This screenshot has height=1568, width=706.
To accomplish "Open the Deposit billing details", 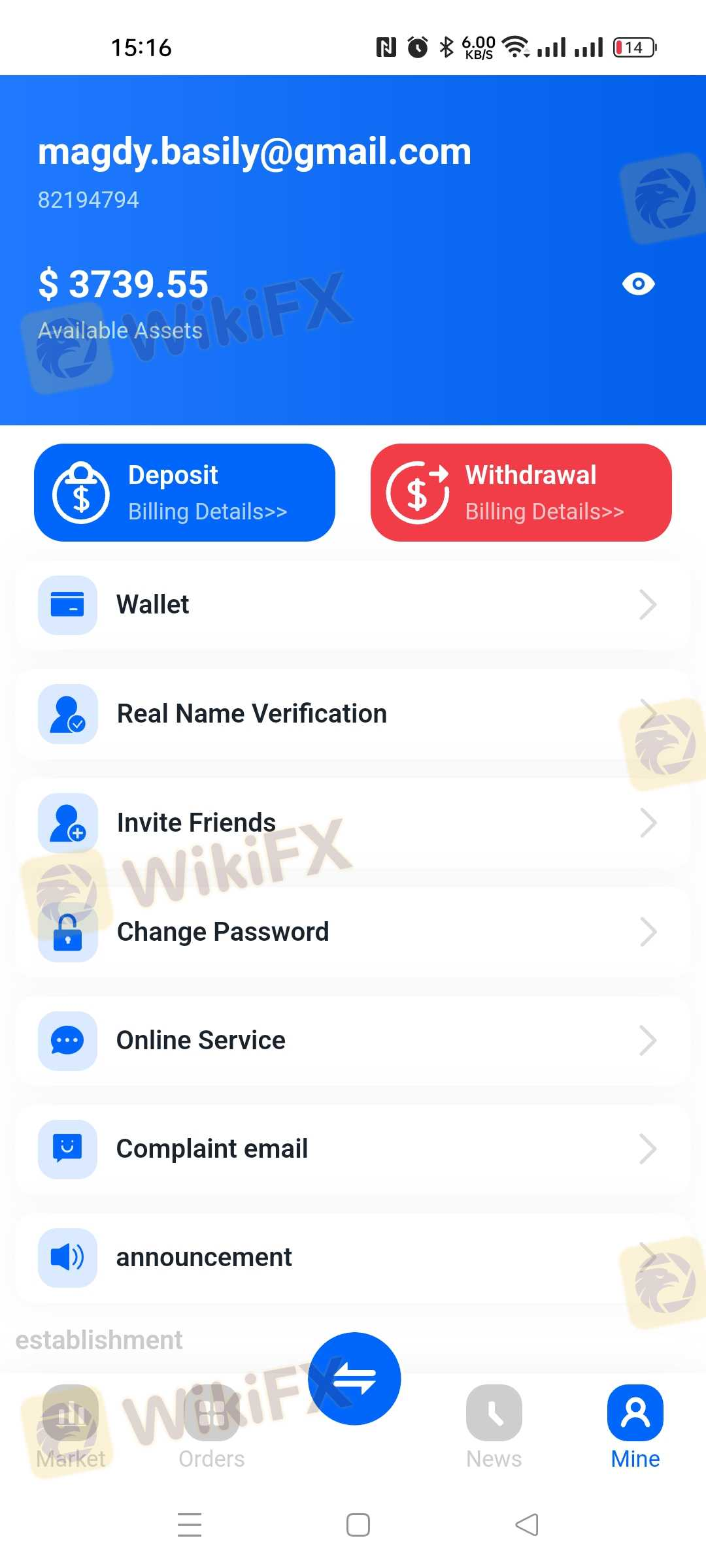I will [x=184, y=493].
